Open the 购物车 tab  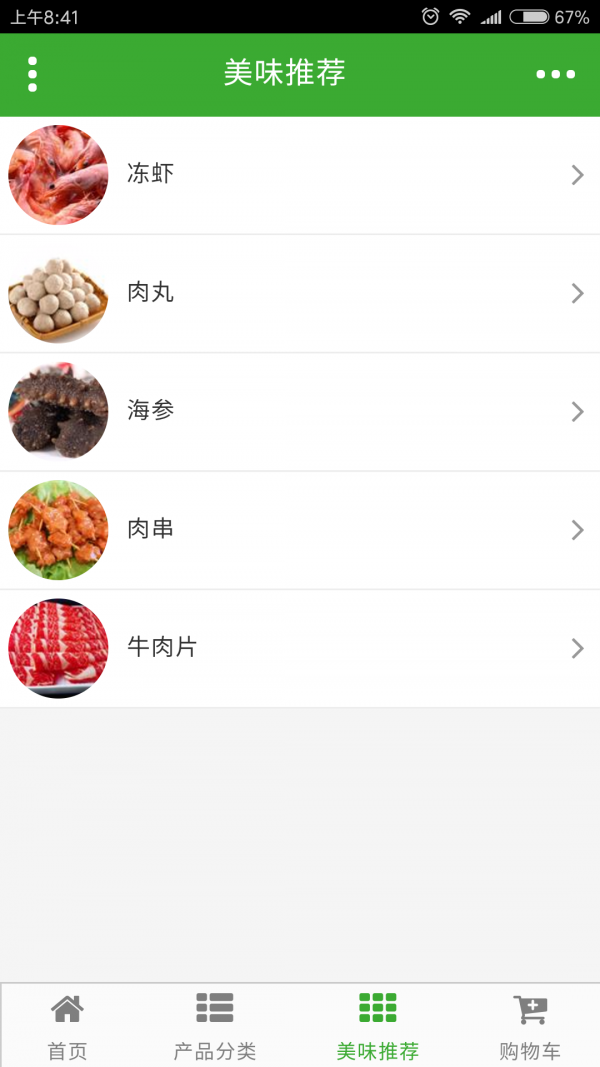[529, 1025]
